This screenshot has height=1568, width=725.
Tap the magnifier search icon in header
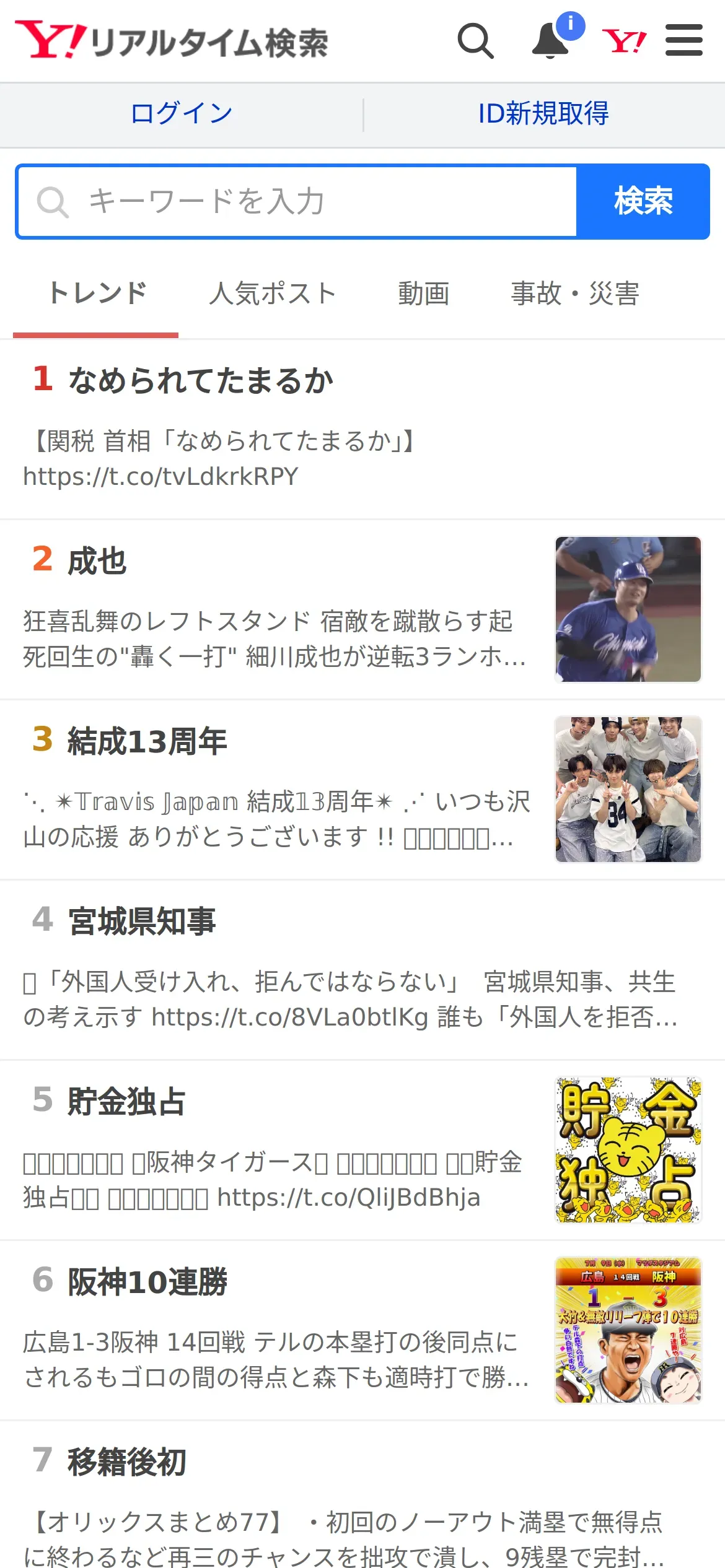475,41
